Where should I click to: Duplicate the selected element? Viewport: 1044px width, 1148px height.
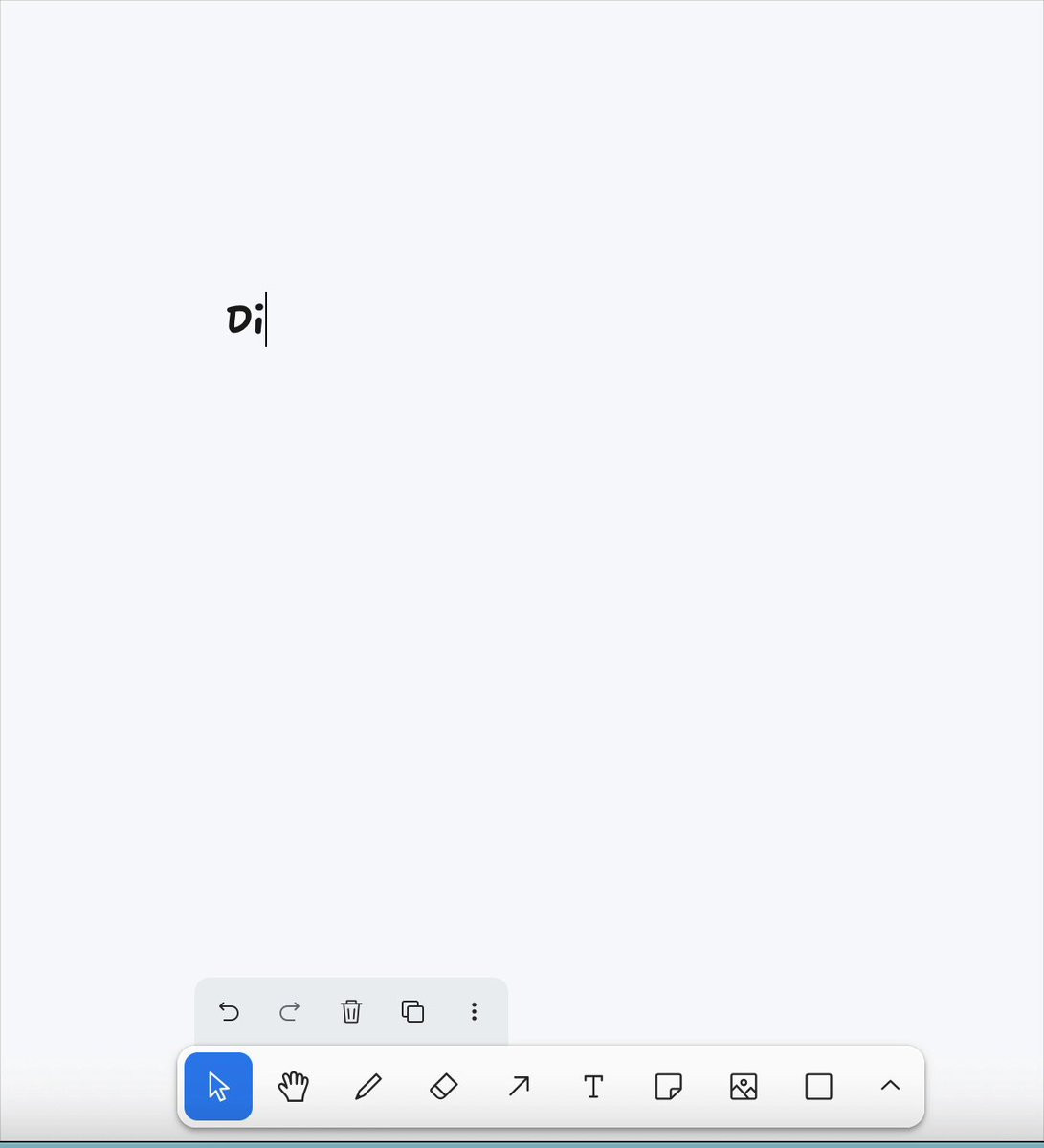point(412,1011)
